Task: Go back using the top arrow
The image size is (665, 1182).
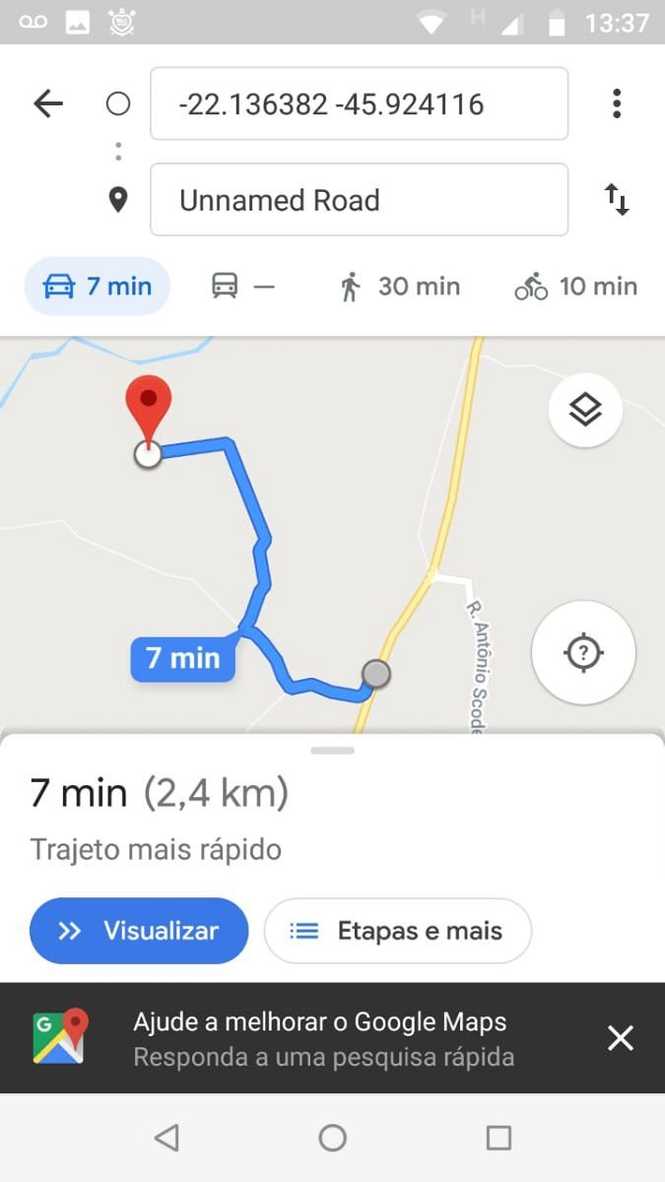Action: pyautogui.click(x=48, y=103)
